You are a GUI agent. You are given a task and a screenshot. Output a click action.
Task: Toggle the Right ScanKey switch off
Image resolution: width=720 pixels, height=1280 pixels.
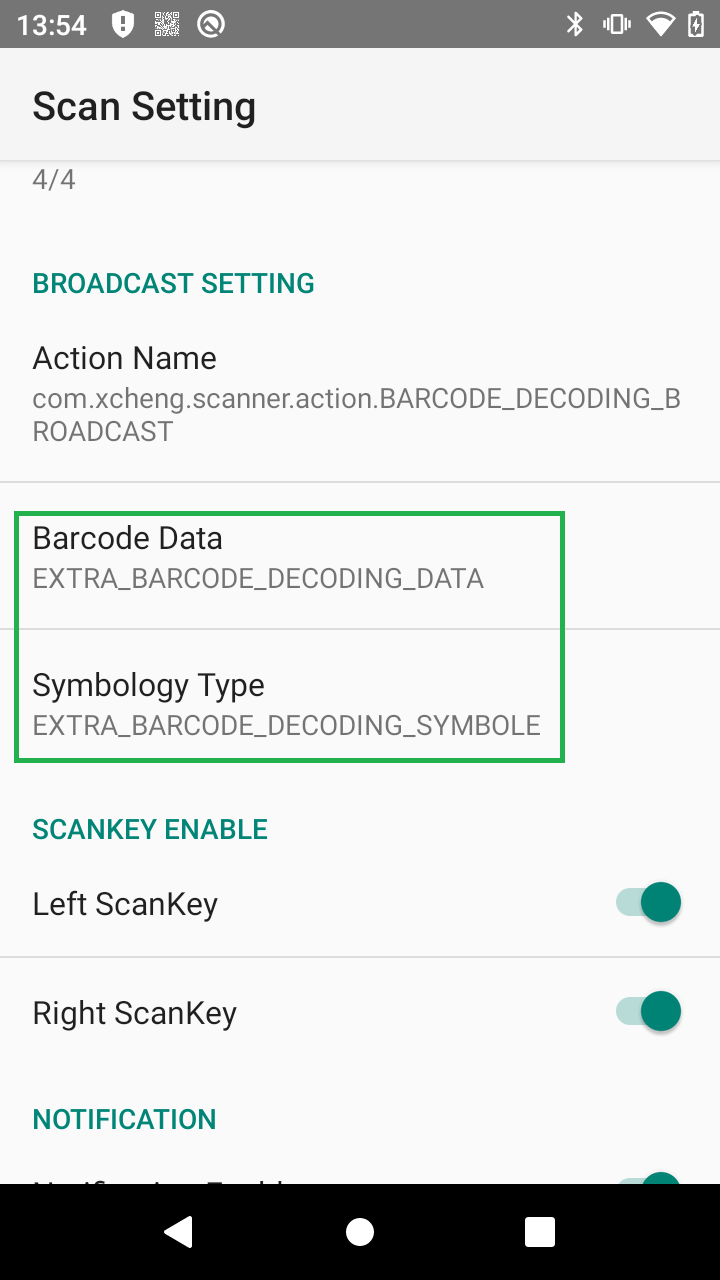[648, 1012]
